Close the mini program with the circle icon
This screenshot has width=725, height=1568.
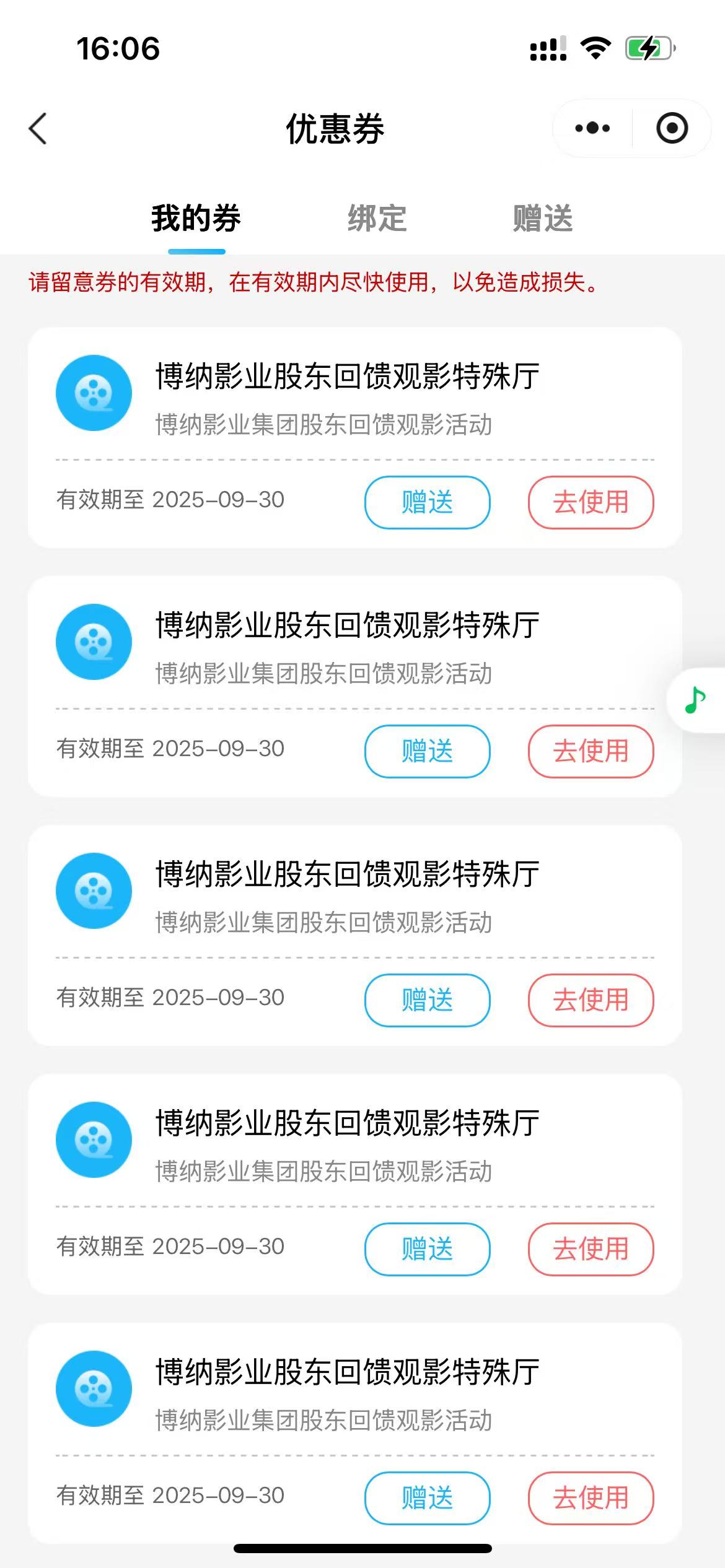coord(672,129)
